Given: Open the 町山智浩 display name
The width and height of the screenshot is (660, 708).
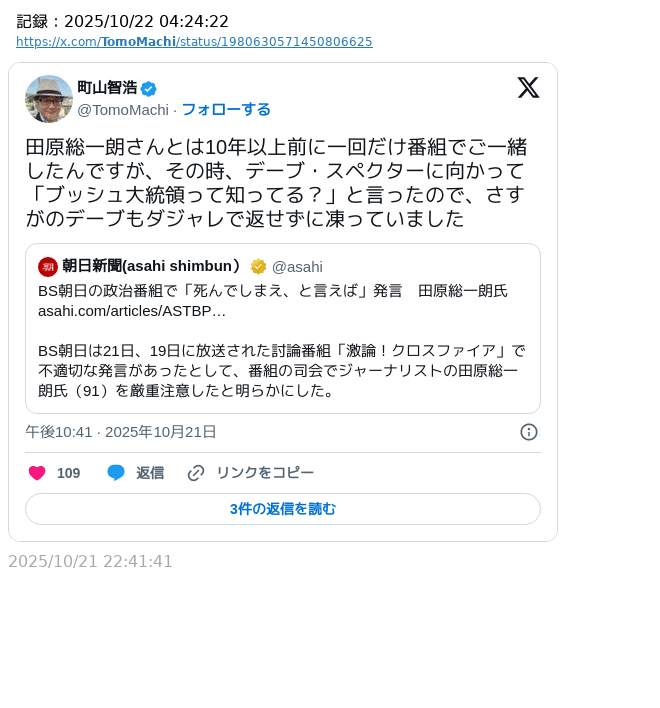Looking at the screenshot, I should point(108,88).
